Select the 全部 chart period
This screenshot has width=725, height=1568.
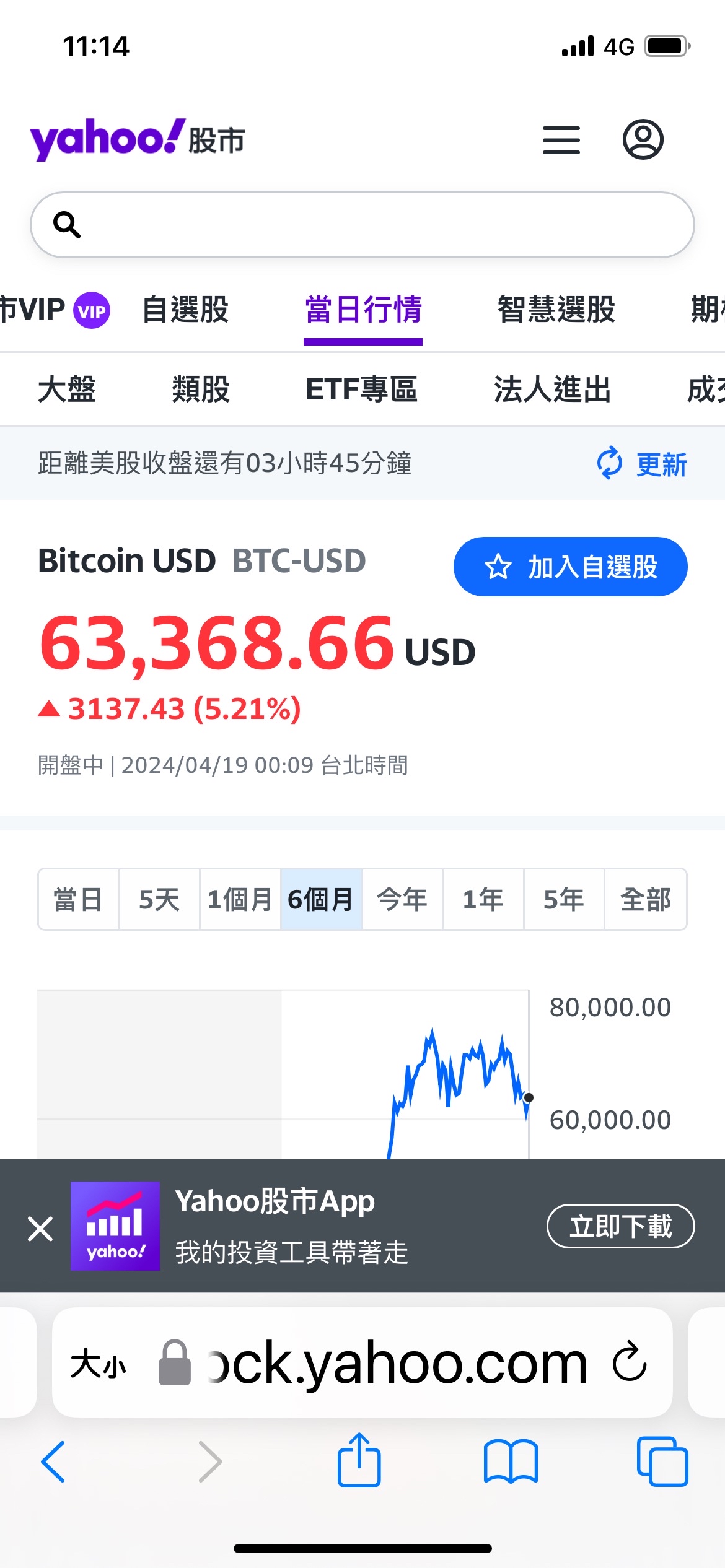[646, 899]
